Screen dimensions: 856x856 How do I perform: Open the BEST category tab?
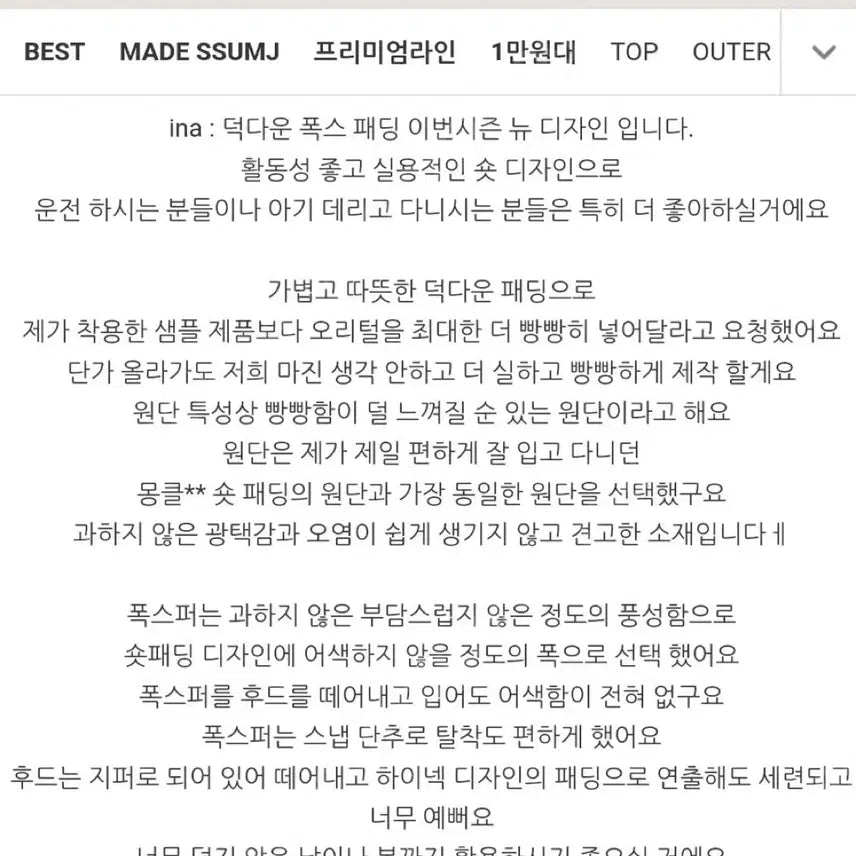point(54,52)
